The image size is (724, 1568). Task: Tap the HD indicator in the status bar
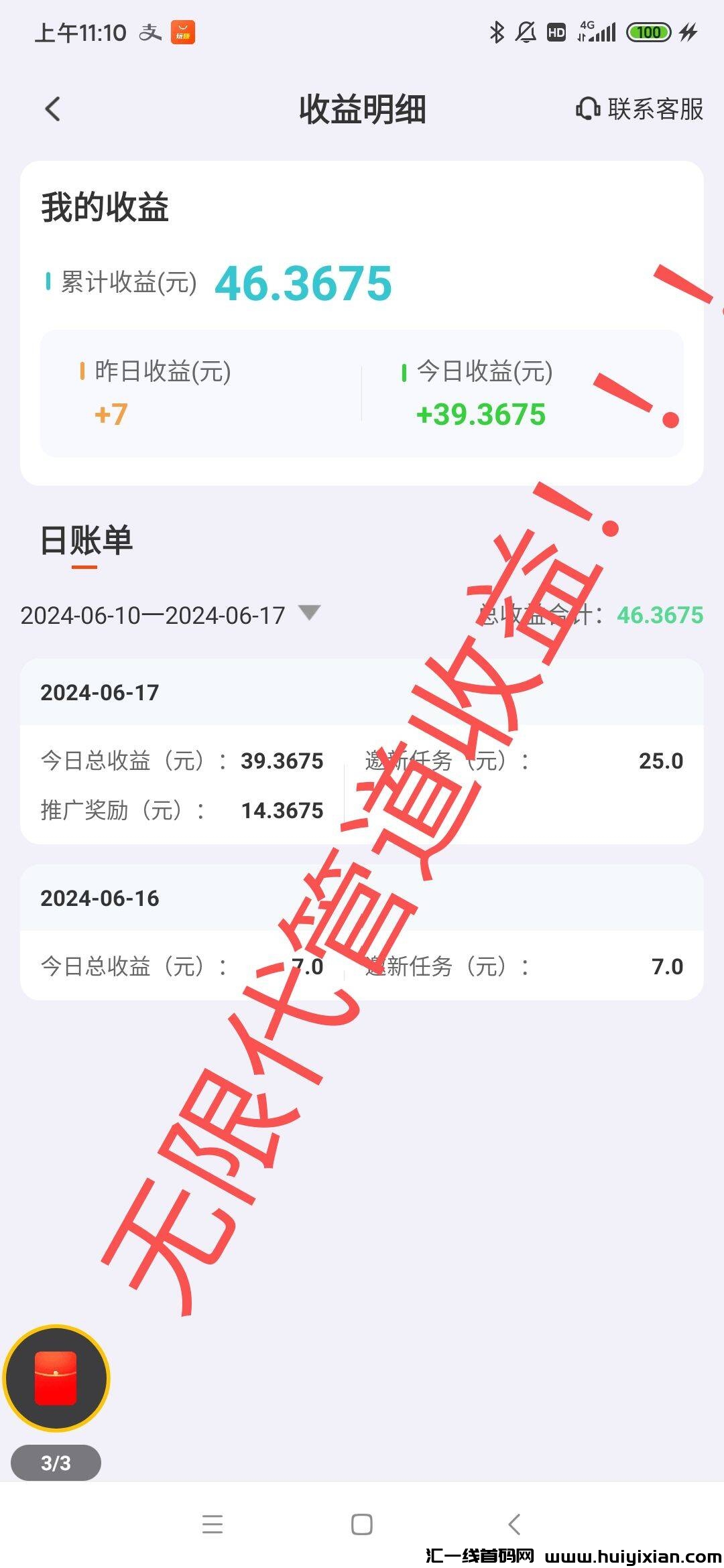(x=556, y=31)
